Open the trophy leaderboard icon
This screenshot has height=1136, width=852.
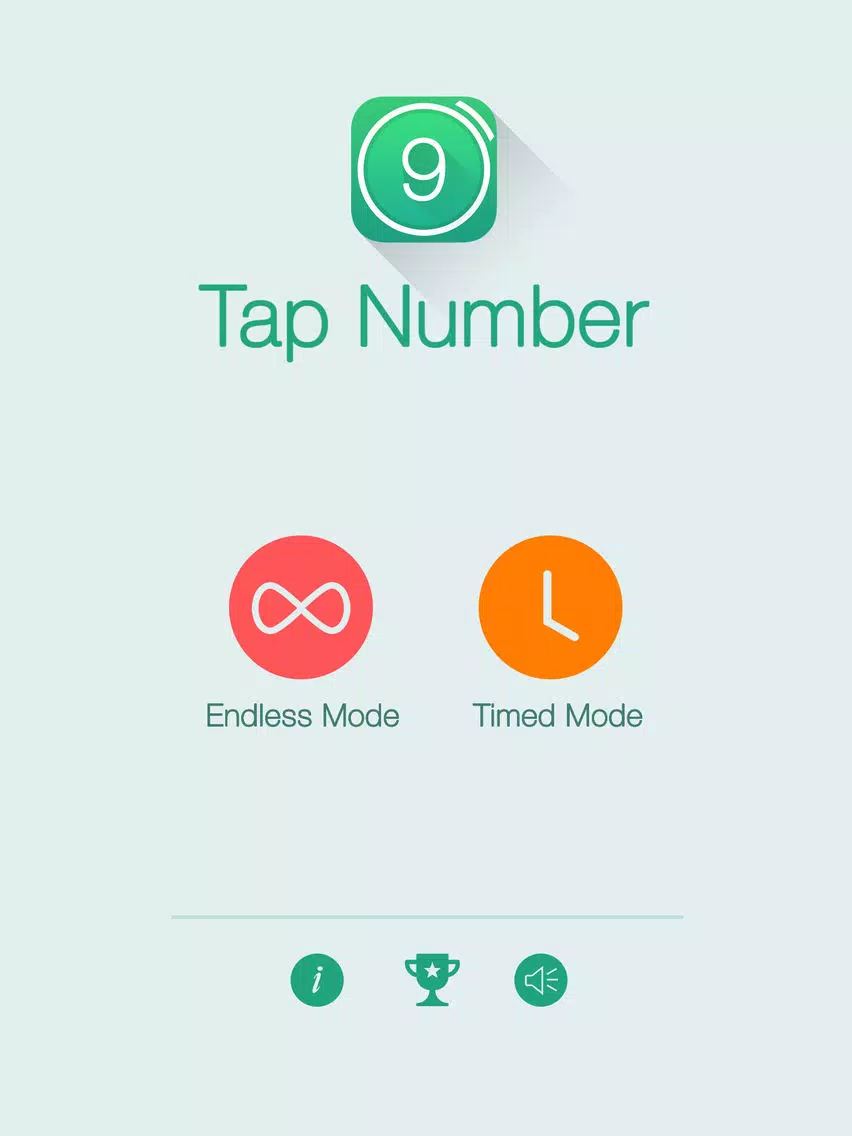[432, 980]
